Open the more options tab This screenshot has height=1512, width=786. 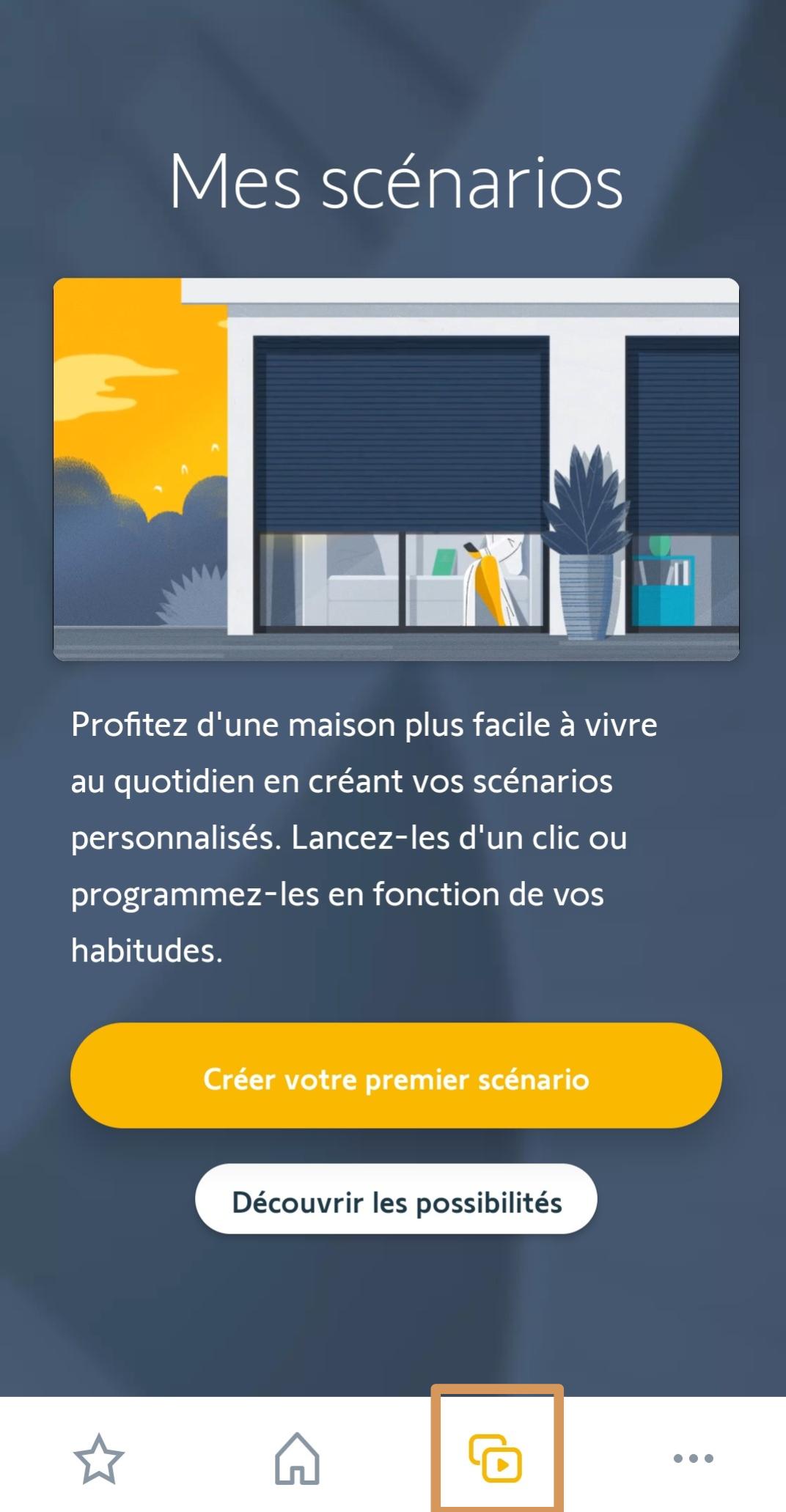[693, 1458]
